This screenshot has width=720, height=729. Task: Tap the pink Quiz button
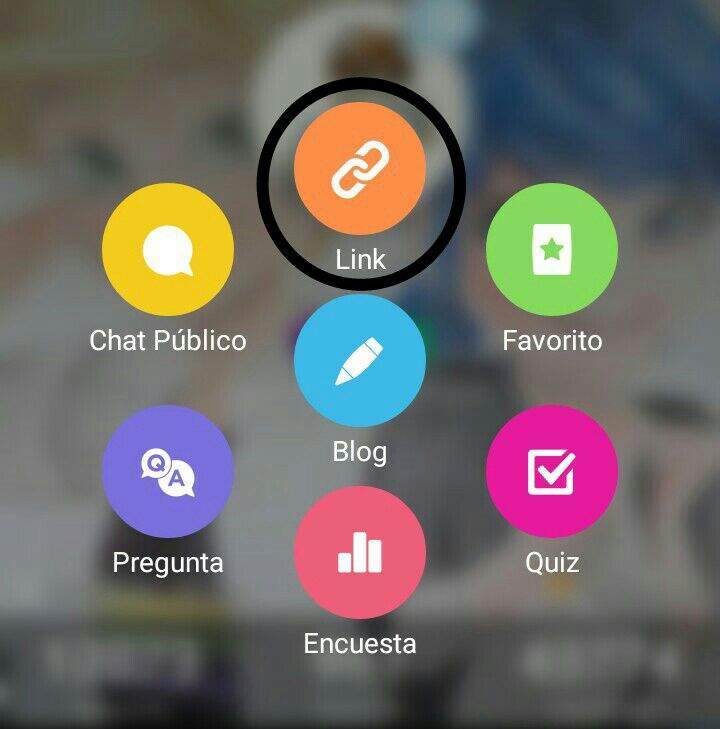point(551,471)
